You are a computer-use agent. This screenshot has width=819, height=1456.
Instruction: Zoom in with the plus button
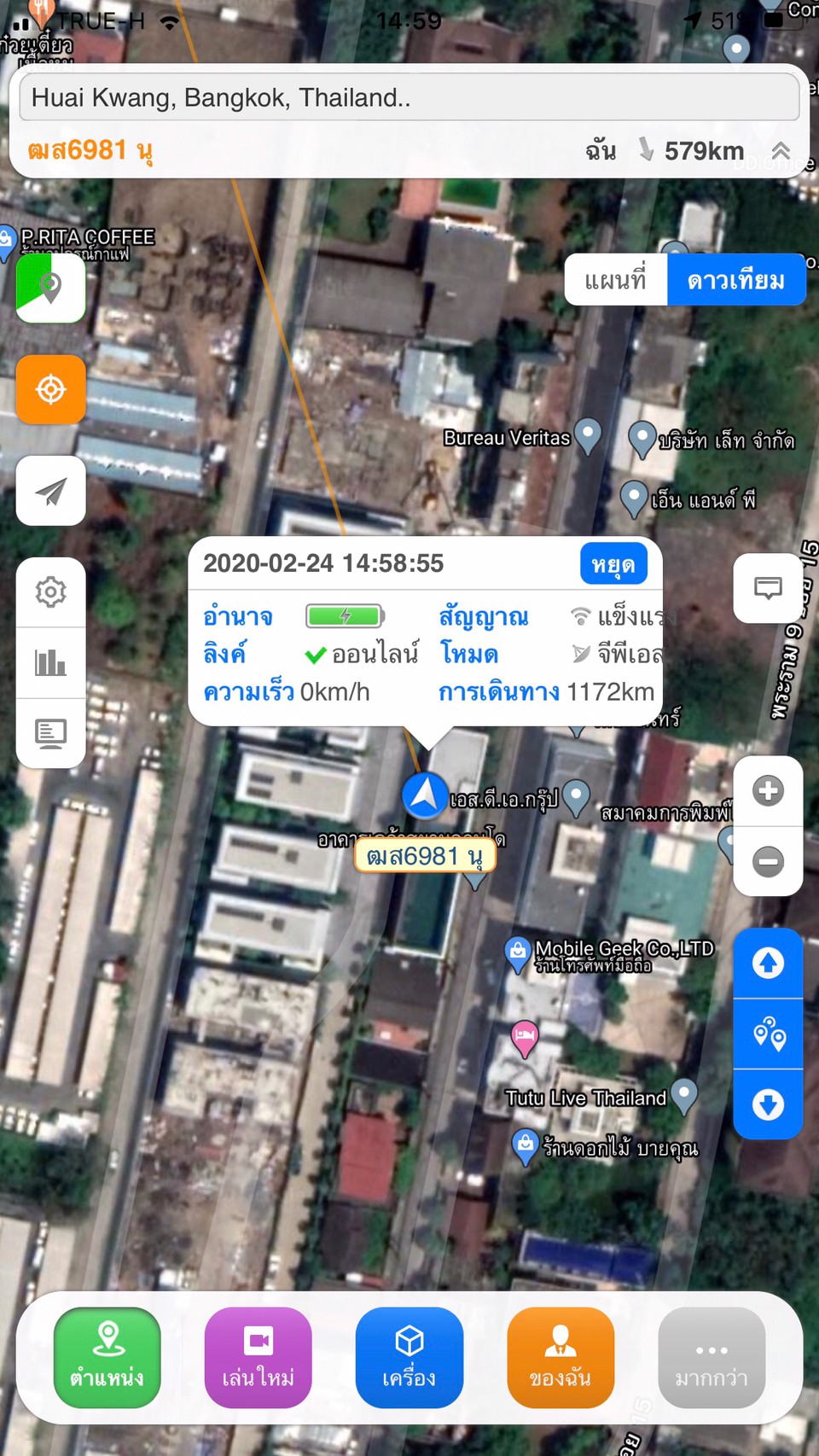(x=768, y=791)
